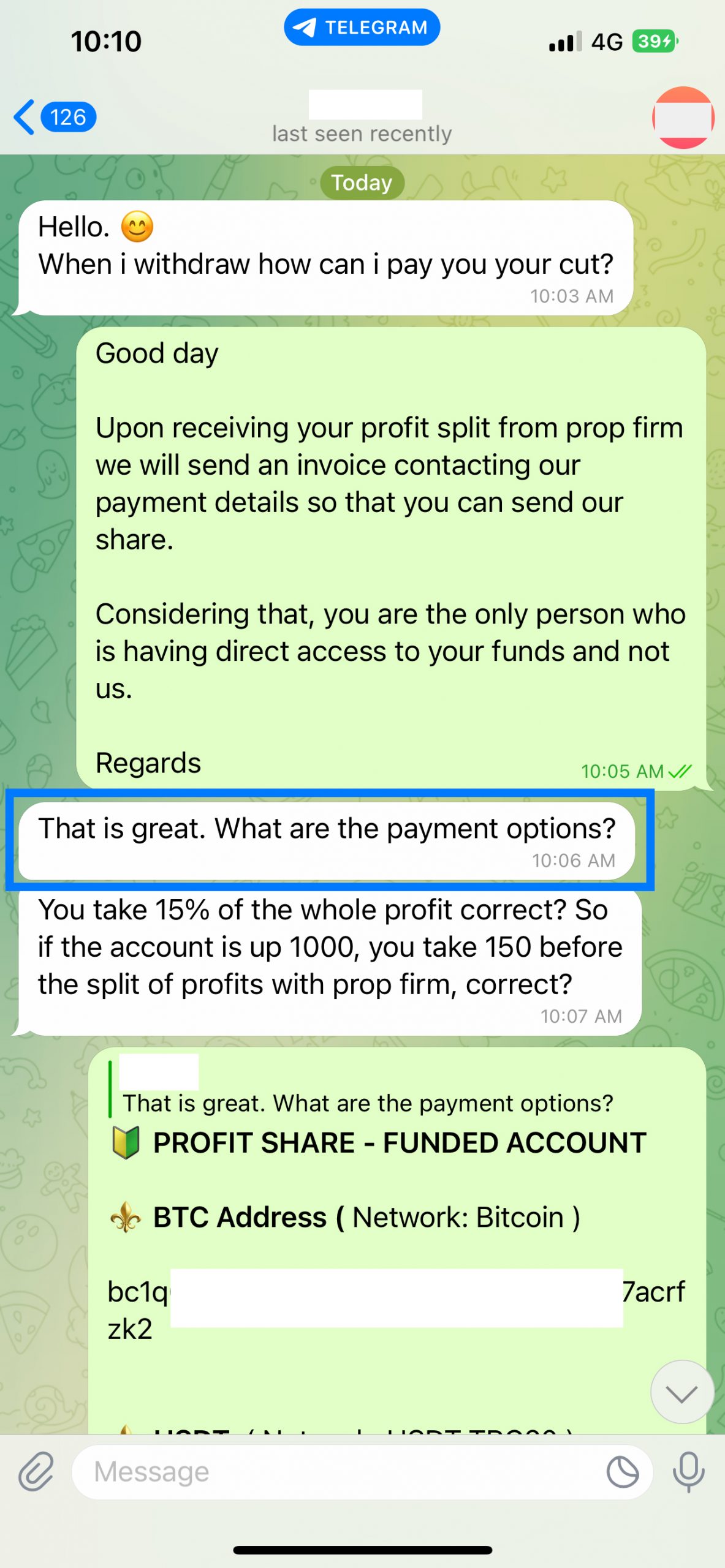
Task: Tap the microphone voice message button
Action: tap(688, 1471)
